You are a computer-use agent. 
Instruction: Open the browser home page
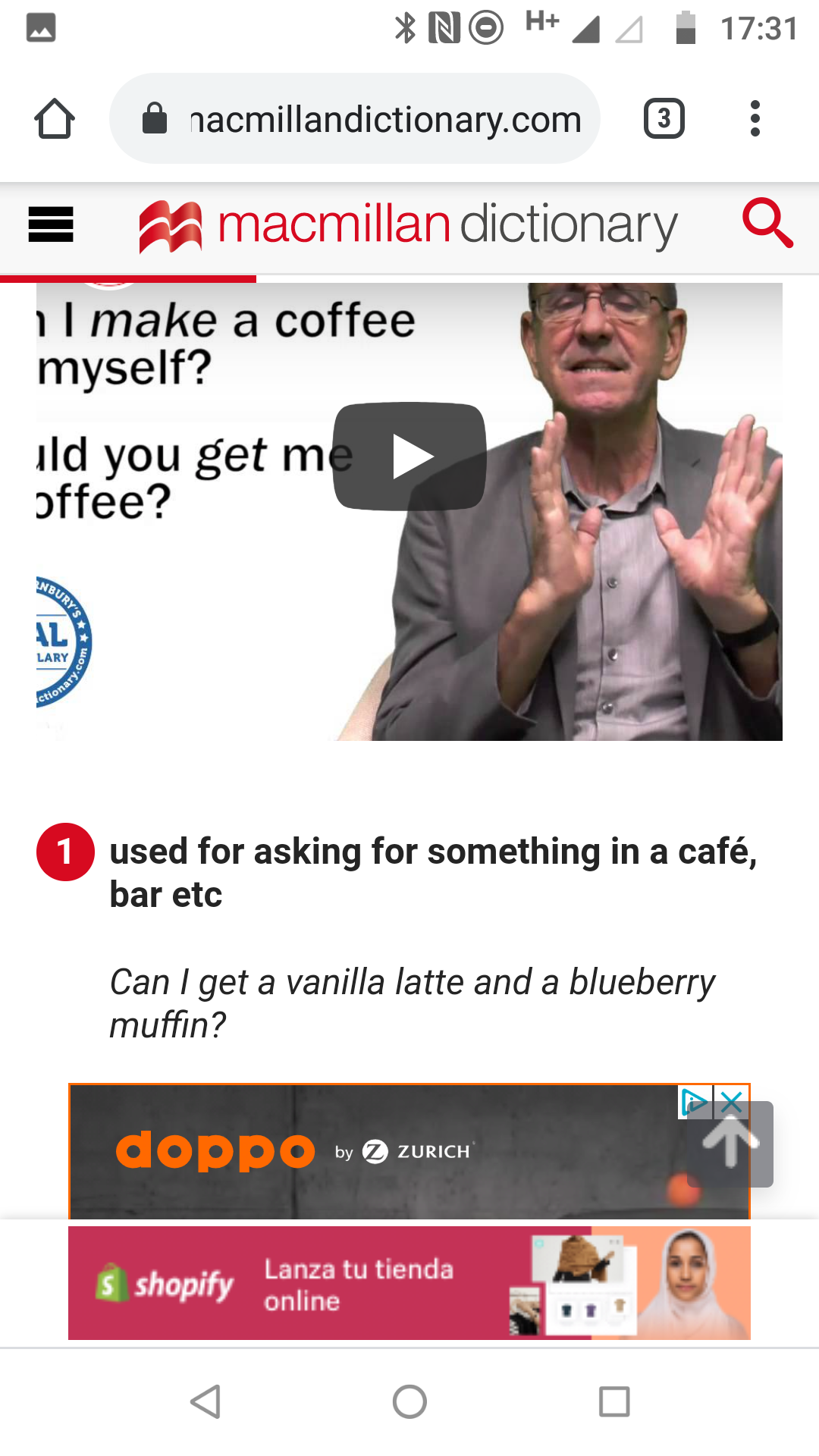click(x=55, y=118)
